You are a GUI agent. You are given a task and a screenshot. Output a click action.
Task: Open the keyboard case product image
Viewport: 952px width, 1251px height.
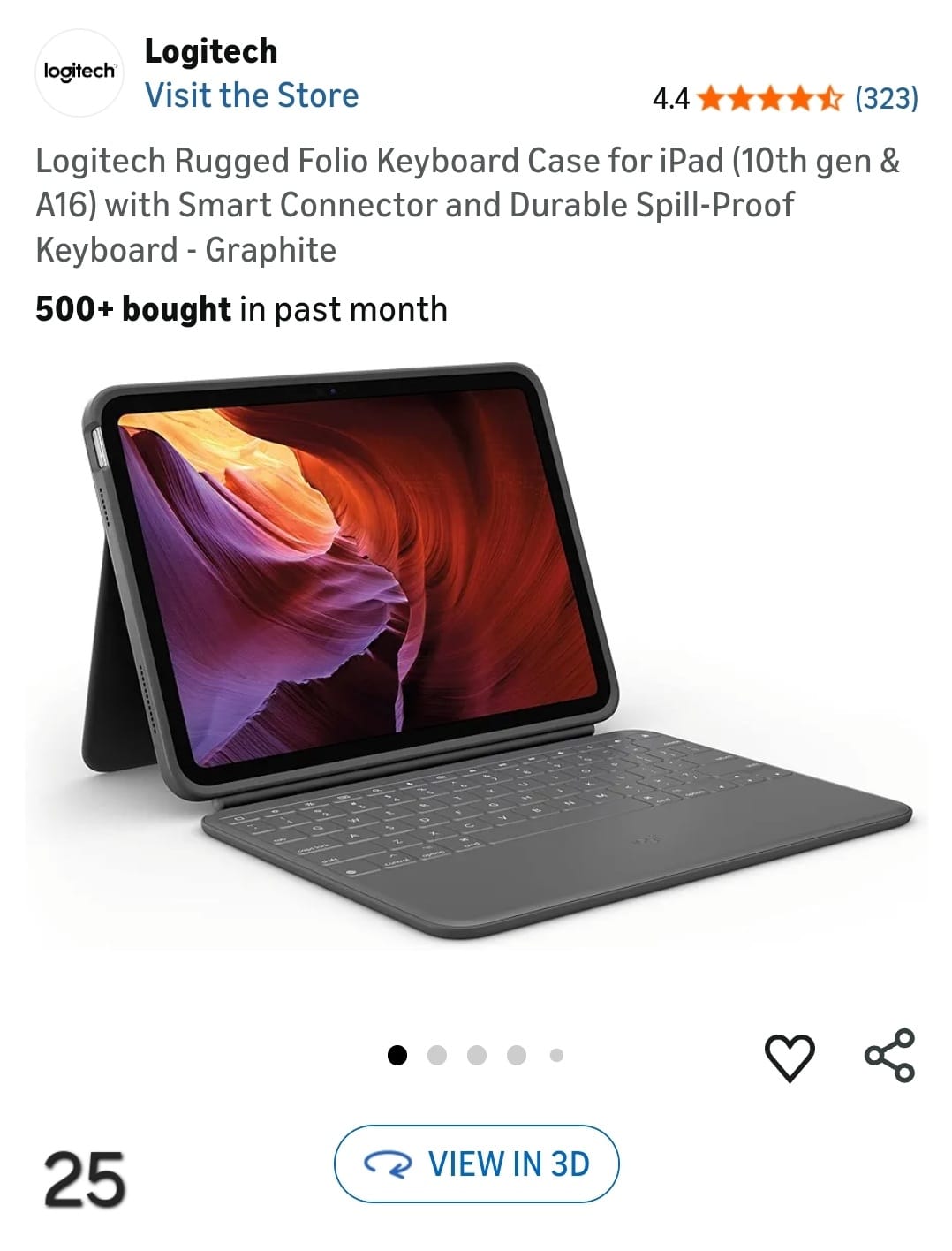click(x=476, y=654)
